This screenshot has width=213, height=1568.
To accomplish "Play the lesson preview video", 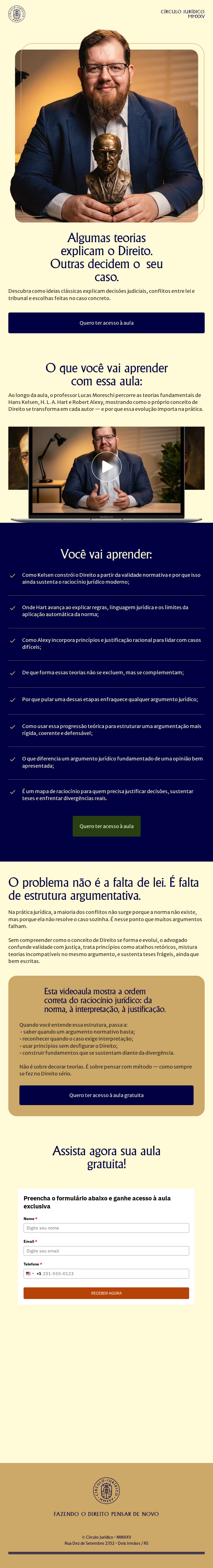I will (106, 467).
